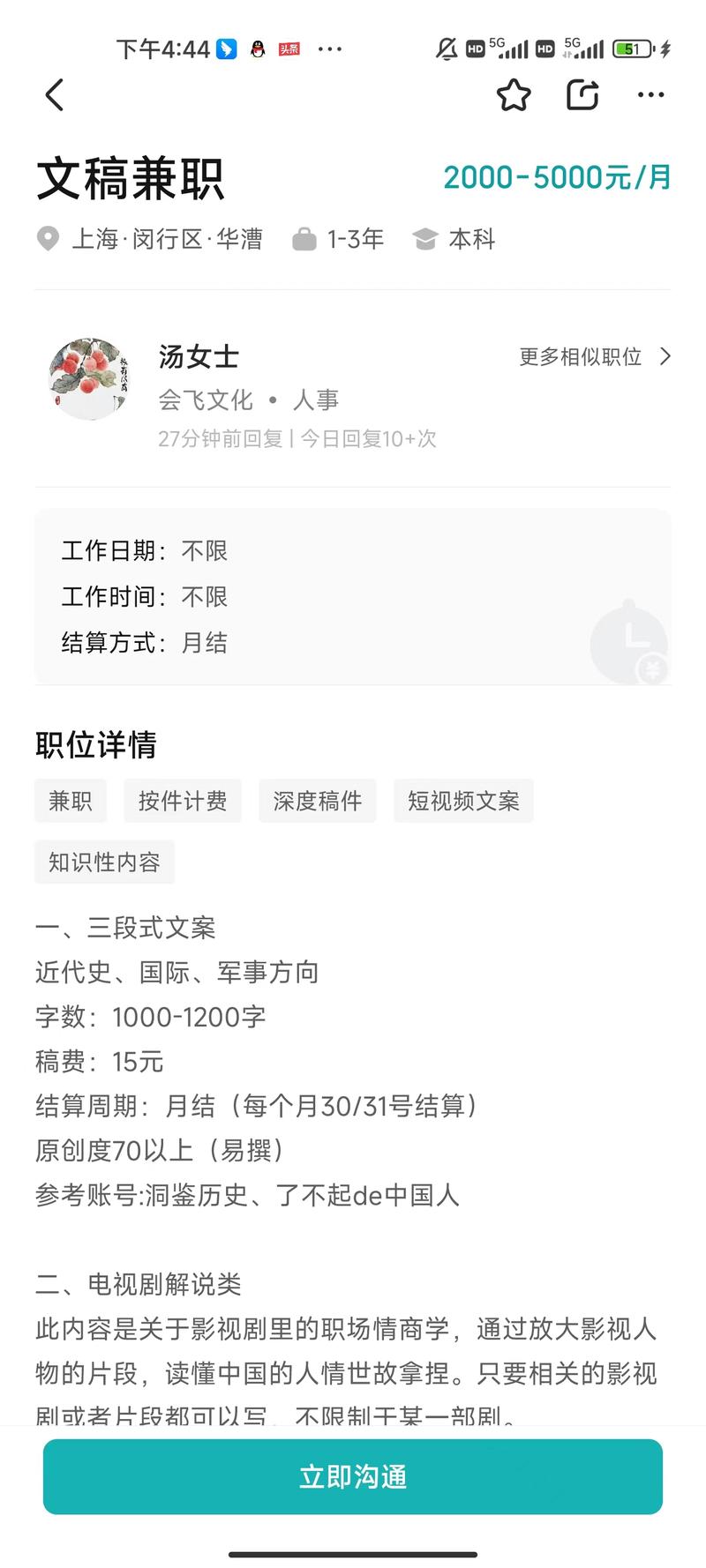Tap 立即沟通 to chat now

(x=353, y=1476)
